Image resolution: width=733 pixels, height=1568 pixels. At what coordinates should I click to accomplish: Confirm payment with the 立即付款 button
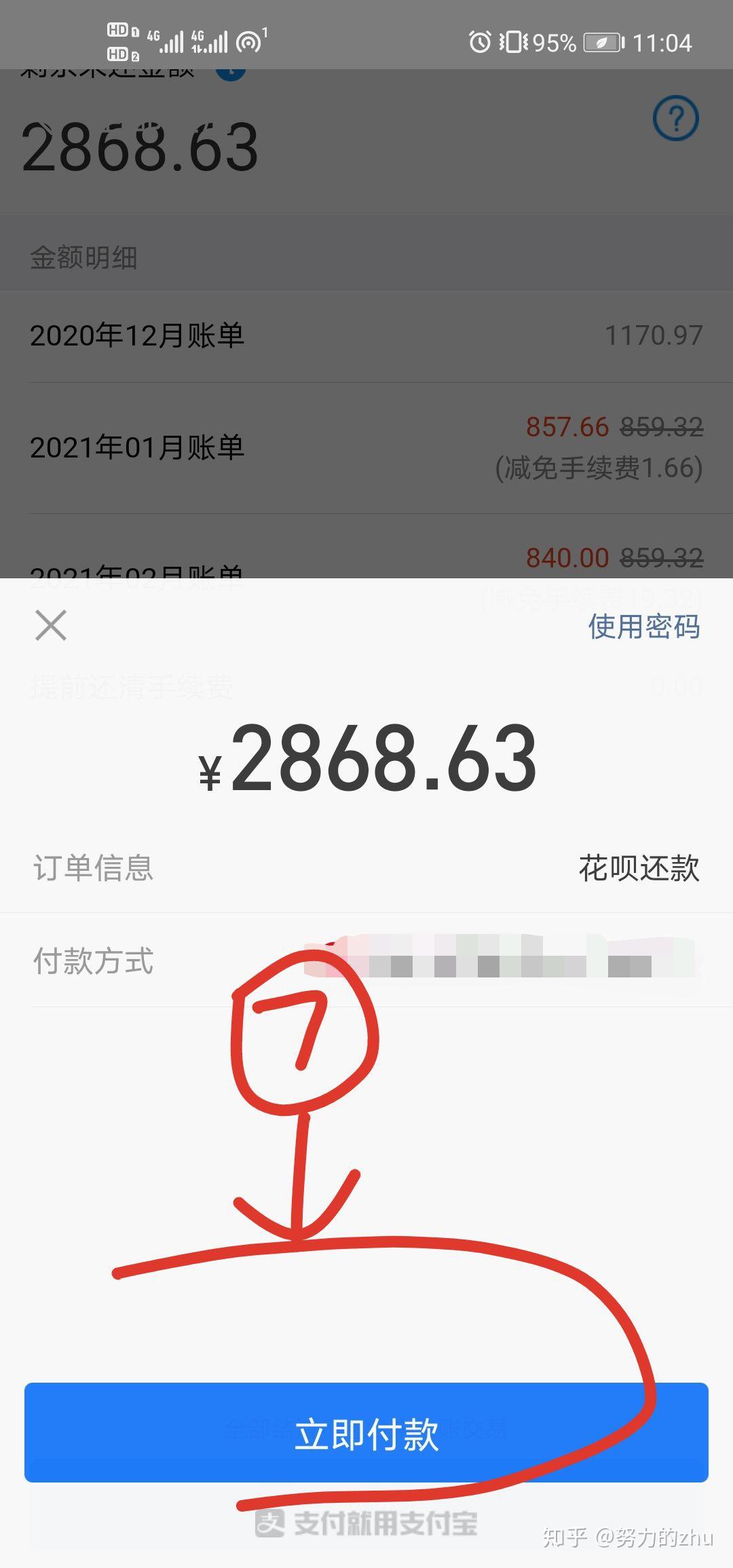(x=366, y=1432)
